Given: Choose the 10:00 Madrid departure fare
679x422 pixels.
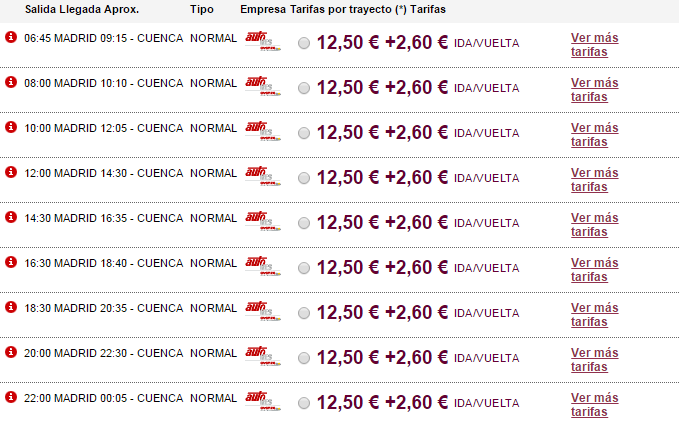Looking at the screenshot, I should (304, 133).
